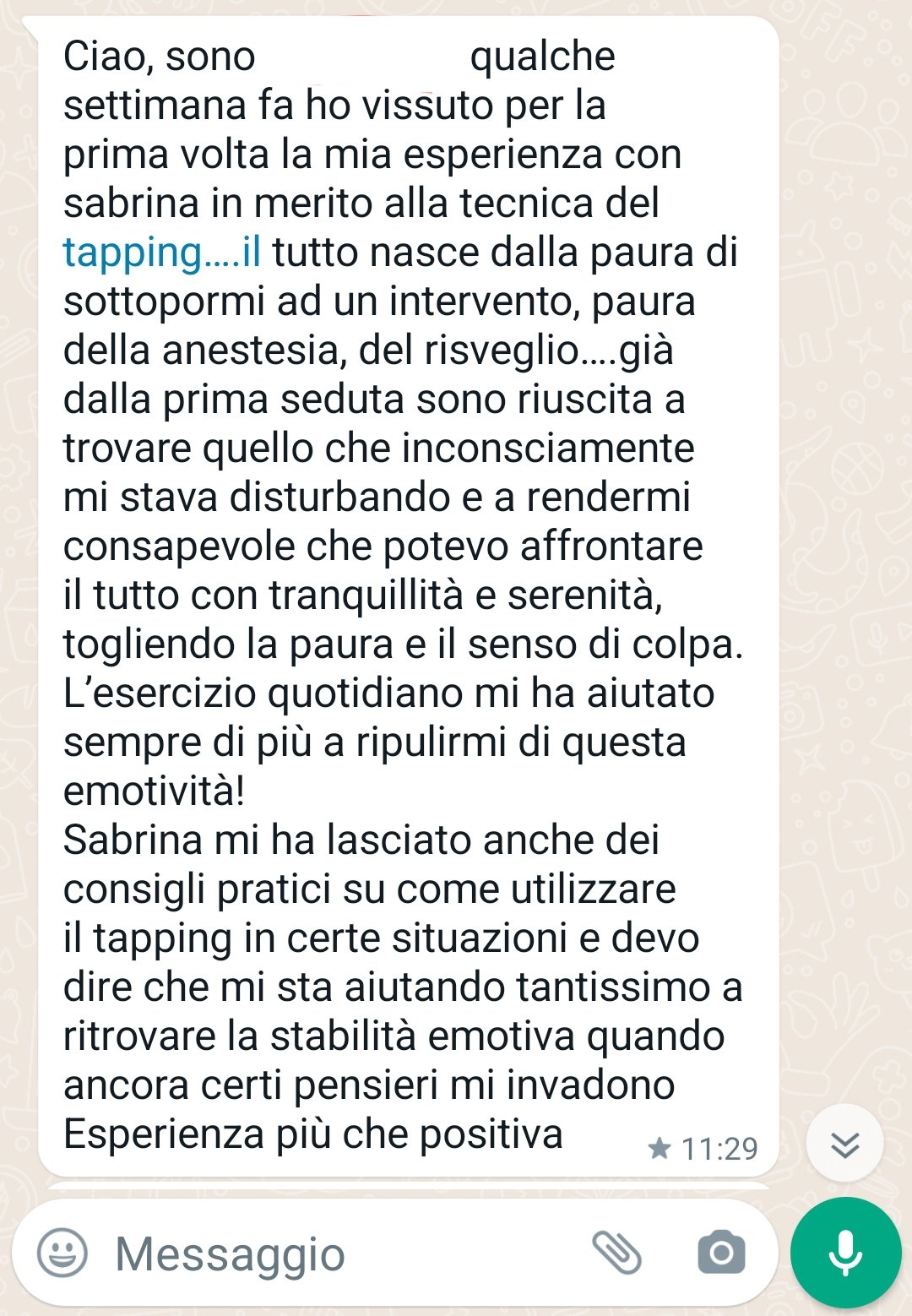This screenshot has height=1316, width=912.
Task: Record a voice message
Action: pyautogui.click(x=845, y=1253)
